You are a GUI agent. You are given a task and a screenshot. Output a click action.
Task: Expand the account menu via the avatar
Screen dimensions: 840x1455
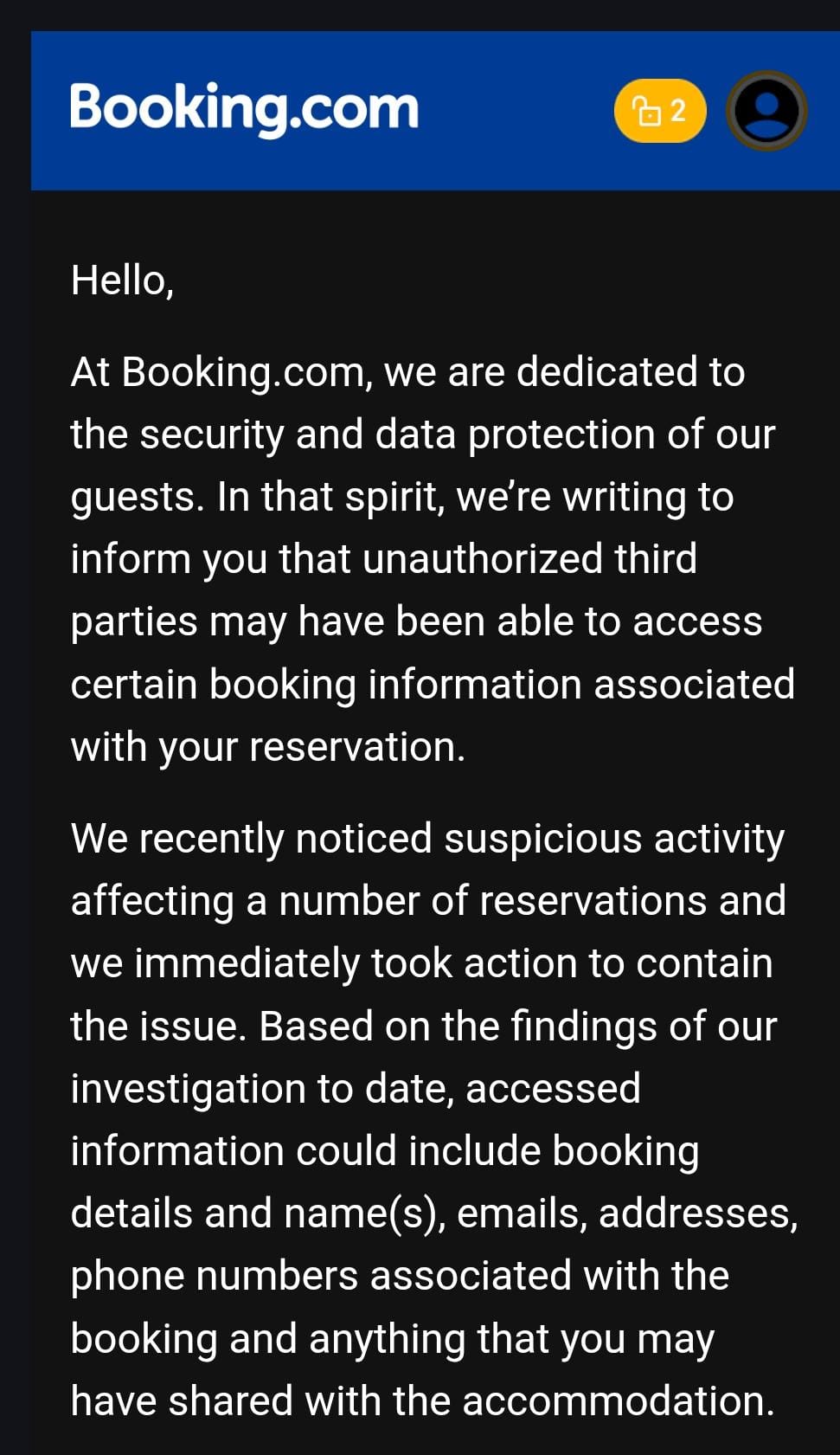(x=766, y=111)
